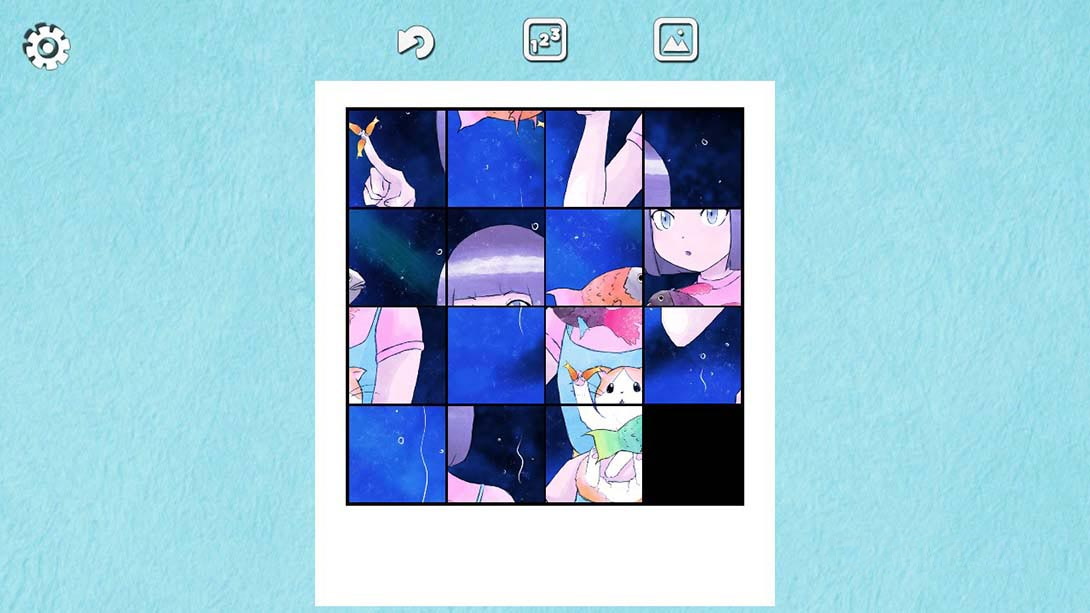The image size is (1090, 613).
Task: Slide the tile with the cat and fish into the gap
Action: tap(594, 454)
